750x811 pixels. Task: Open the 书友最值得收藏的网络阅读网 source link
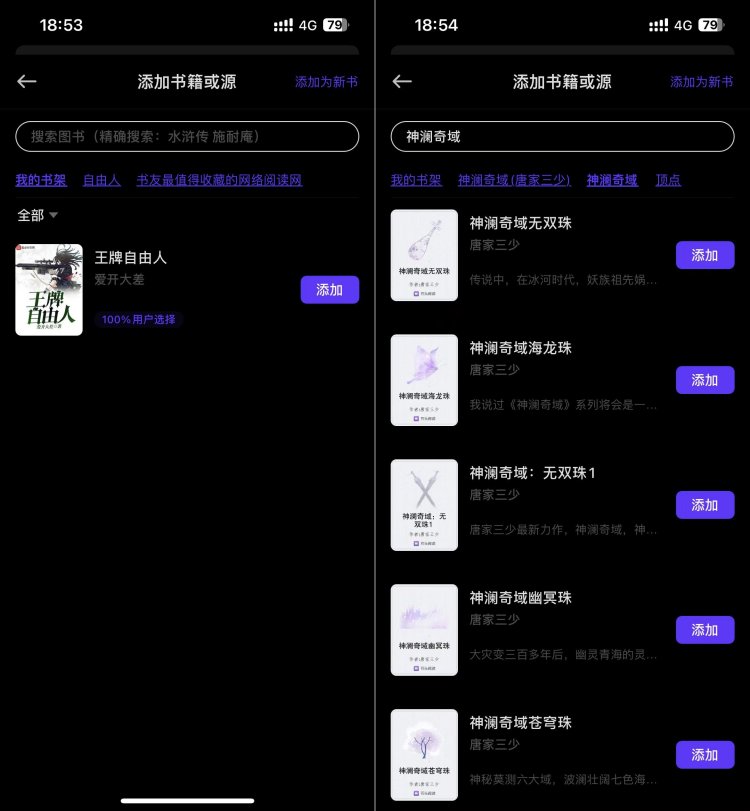click(x=219, y=180)
